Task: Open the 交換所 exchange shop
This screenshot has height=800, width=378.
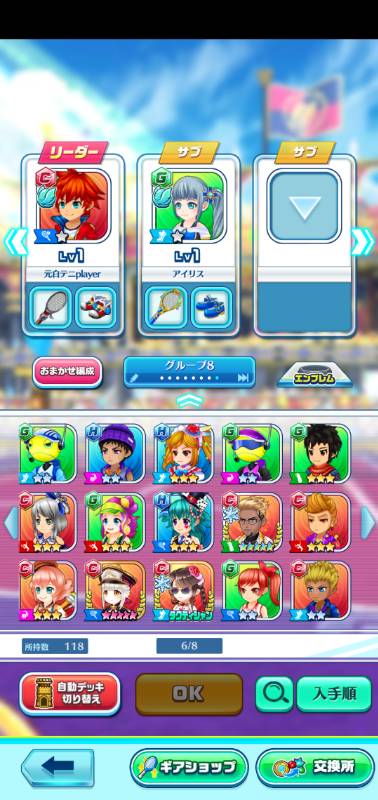Action: tap(315, 767)
